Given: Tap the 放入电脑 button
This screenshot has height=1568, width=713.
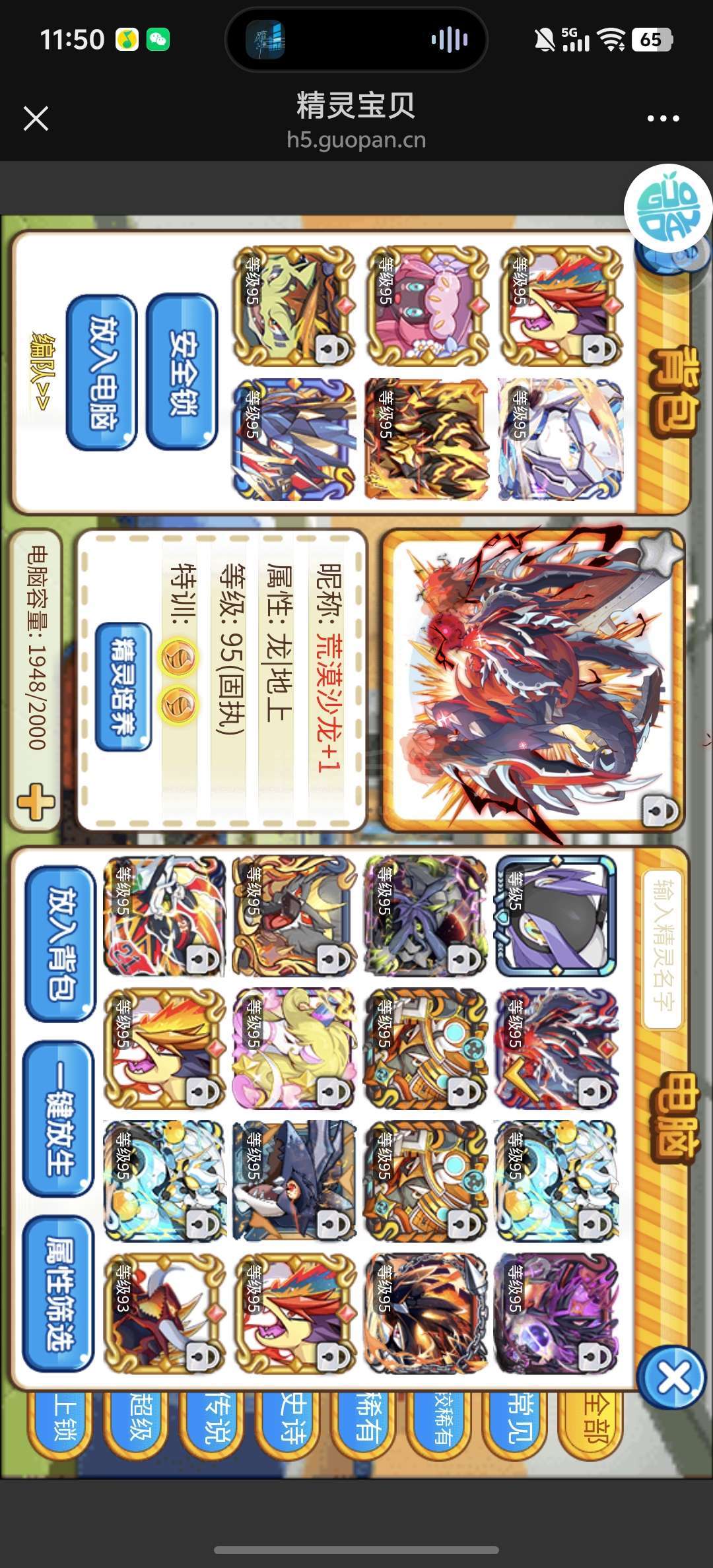Looking at the screenshot, I should [x=102, y=373].
